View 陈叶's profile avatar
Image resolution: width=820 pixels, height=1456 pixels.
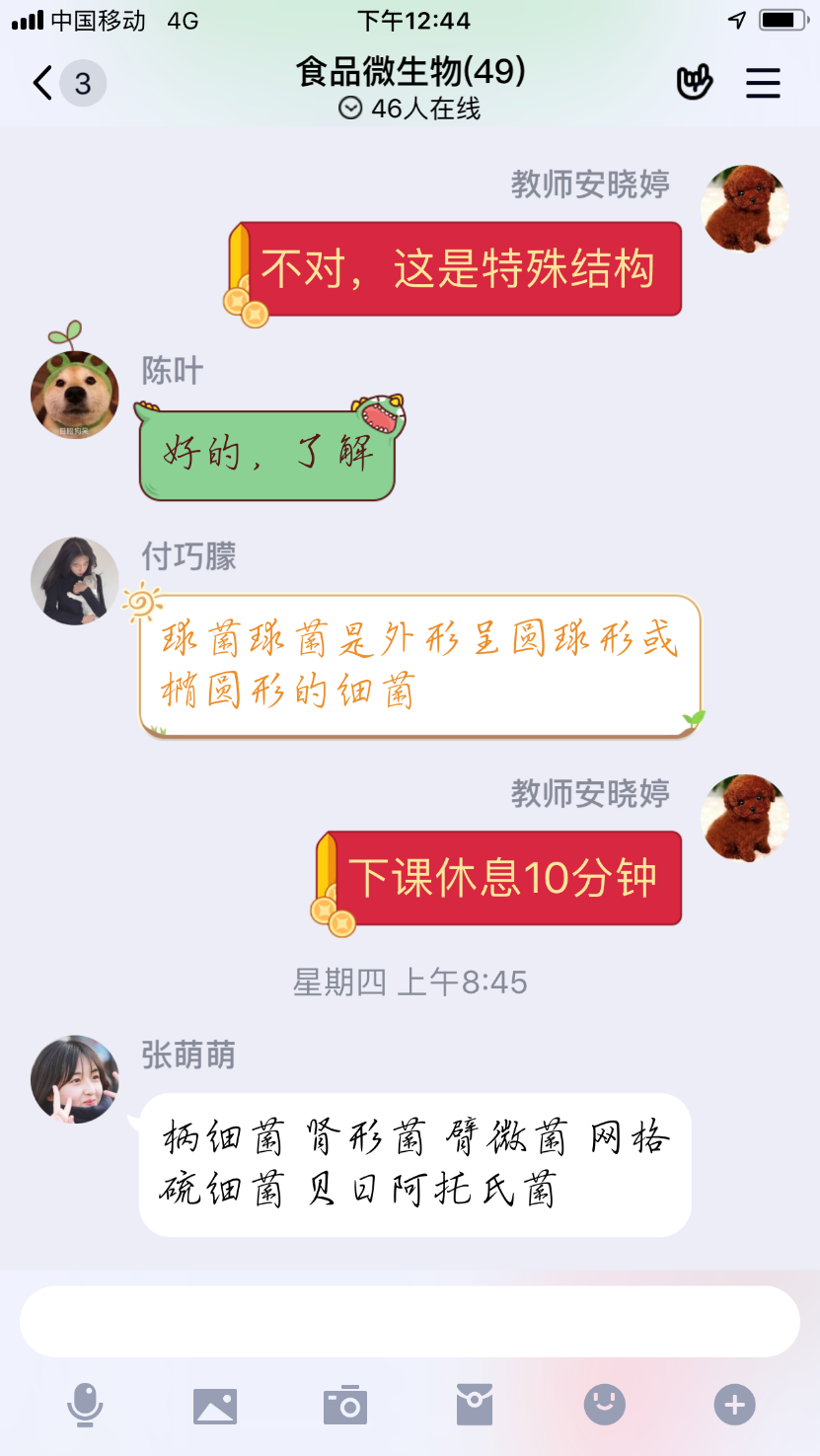coord(75,393)
